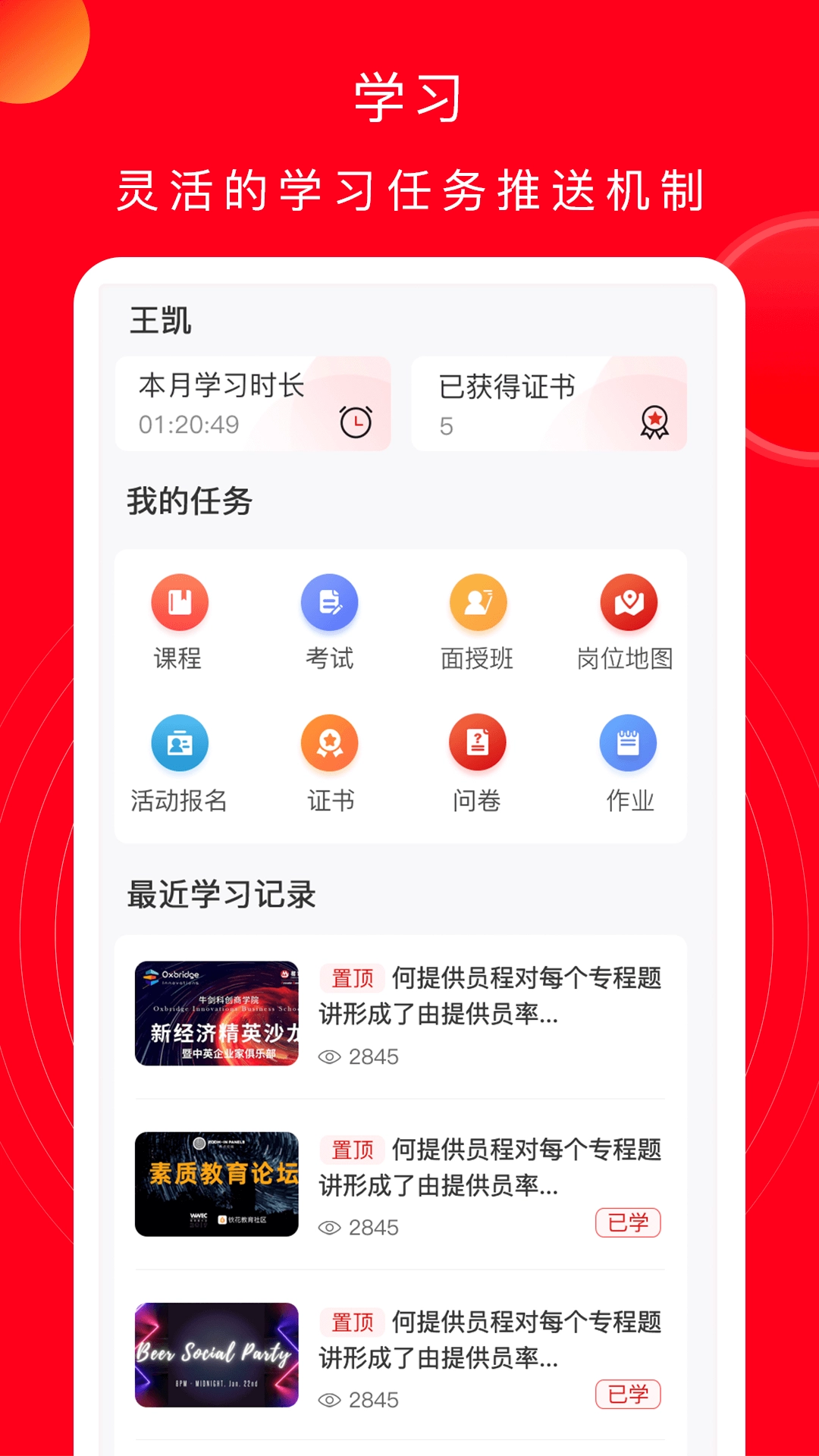
Task: Open the 活动报名 (Activity Registration) icon
Action: [x=180, y=743]
